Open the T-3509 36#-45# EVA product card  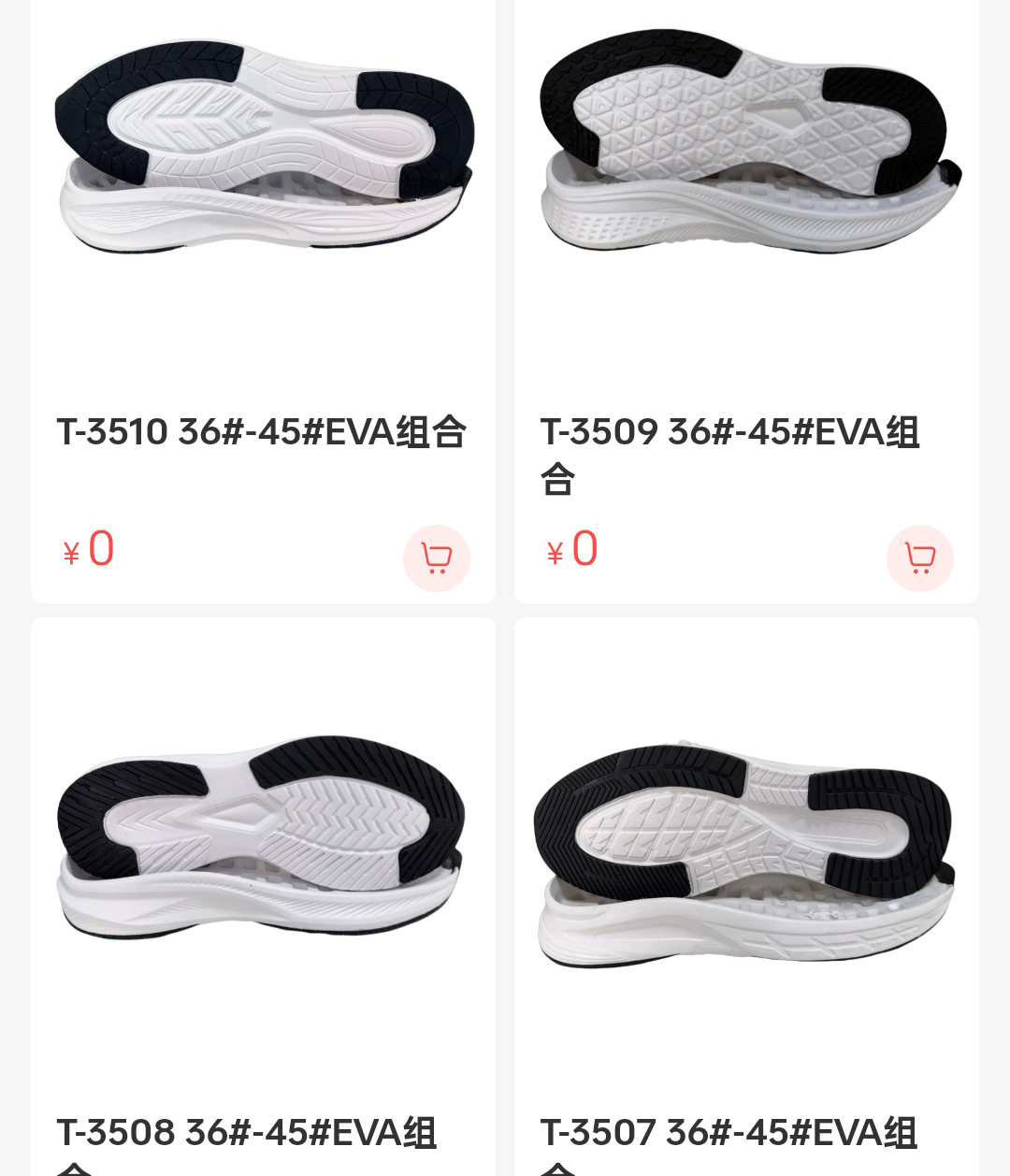[x=729, y=433]
